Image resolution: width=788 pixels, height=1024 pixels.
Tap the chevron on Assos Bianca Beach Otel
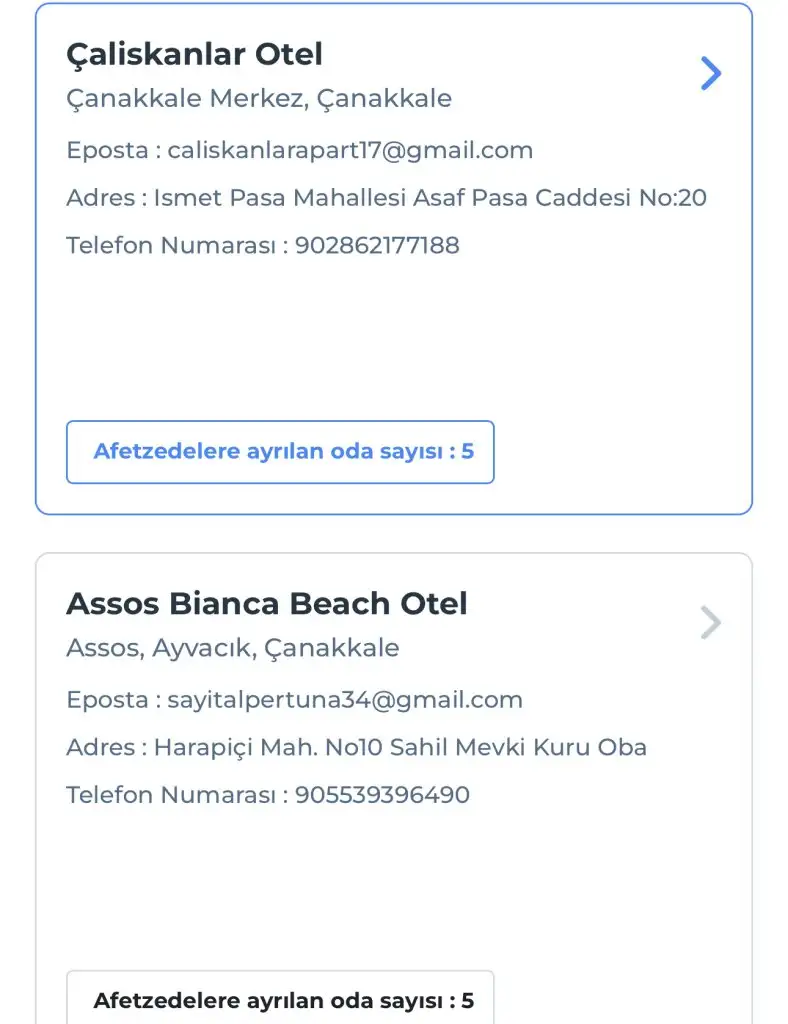pyautogui.click(x=710, y=623)
